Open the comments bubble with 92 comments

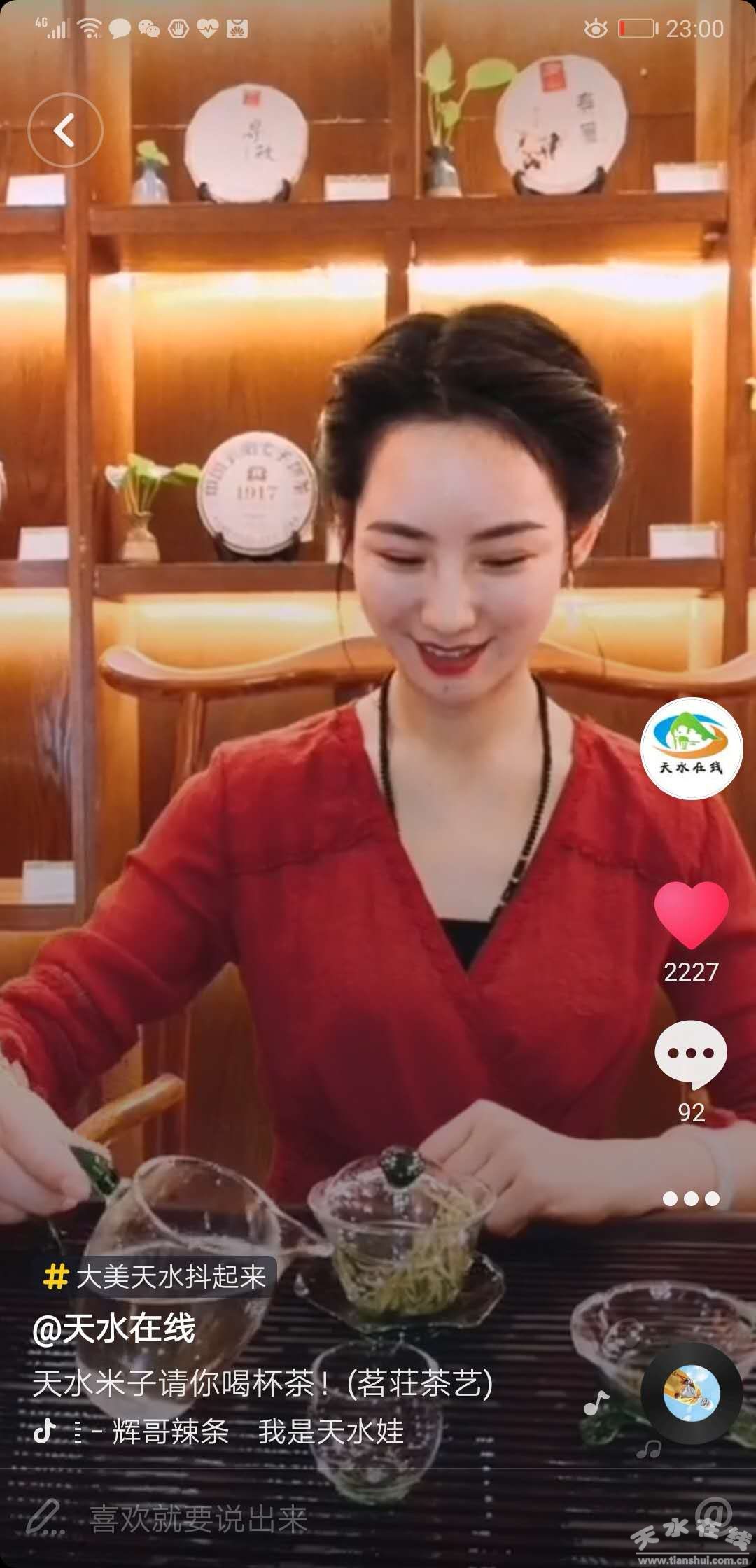[691, 1053]
